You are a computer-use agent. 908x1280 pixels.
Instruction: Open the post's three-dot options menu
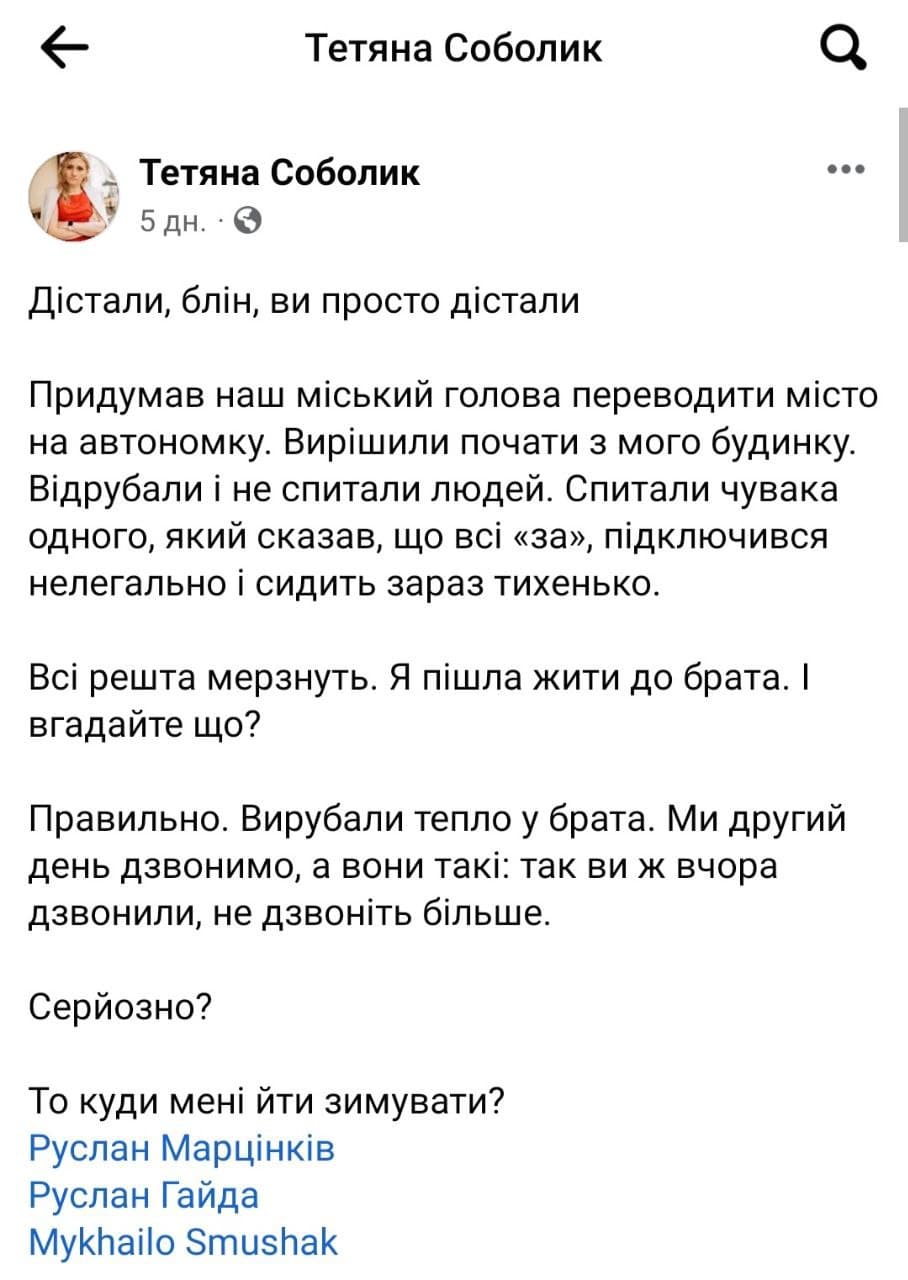pyautogui.click(x=845, y=169)
